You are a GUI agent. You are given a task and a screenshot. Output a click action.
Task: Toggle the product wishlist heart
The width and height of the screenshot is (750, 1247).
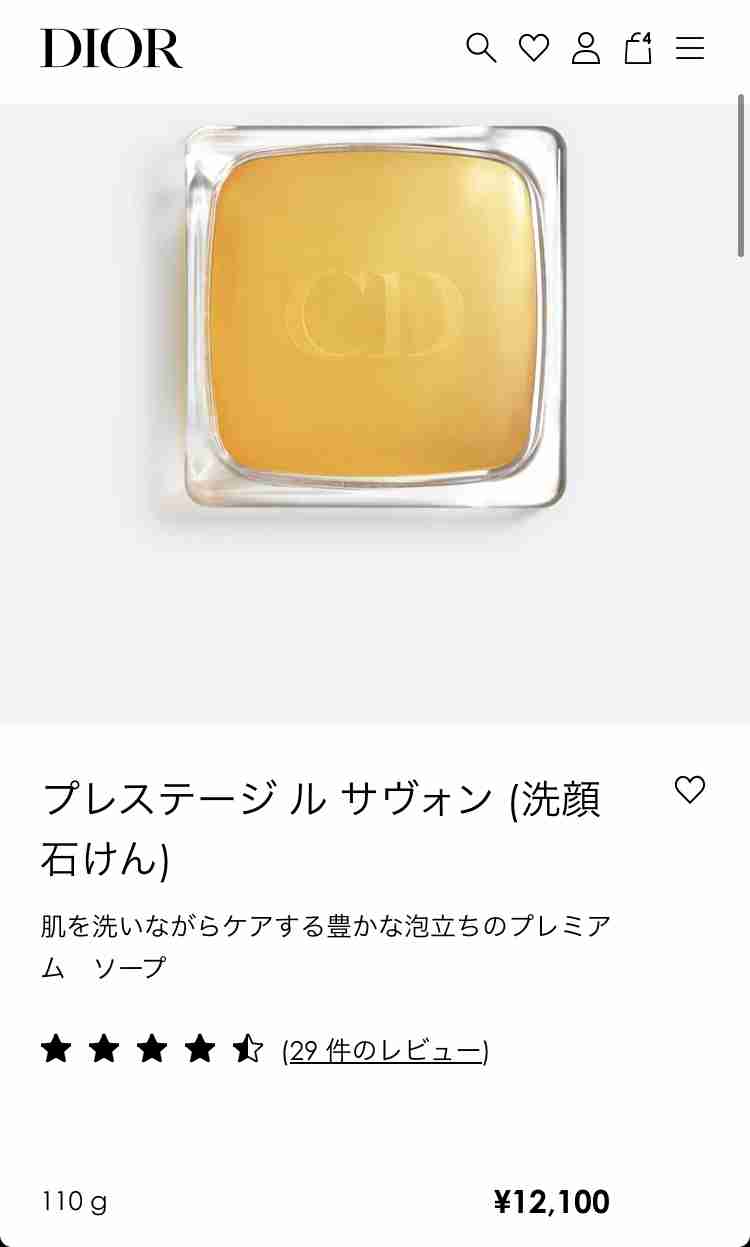pos(691,790)
